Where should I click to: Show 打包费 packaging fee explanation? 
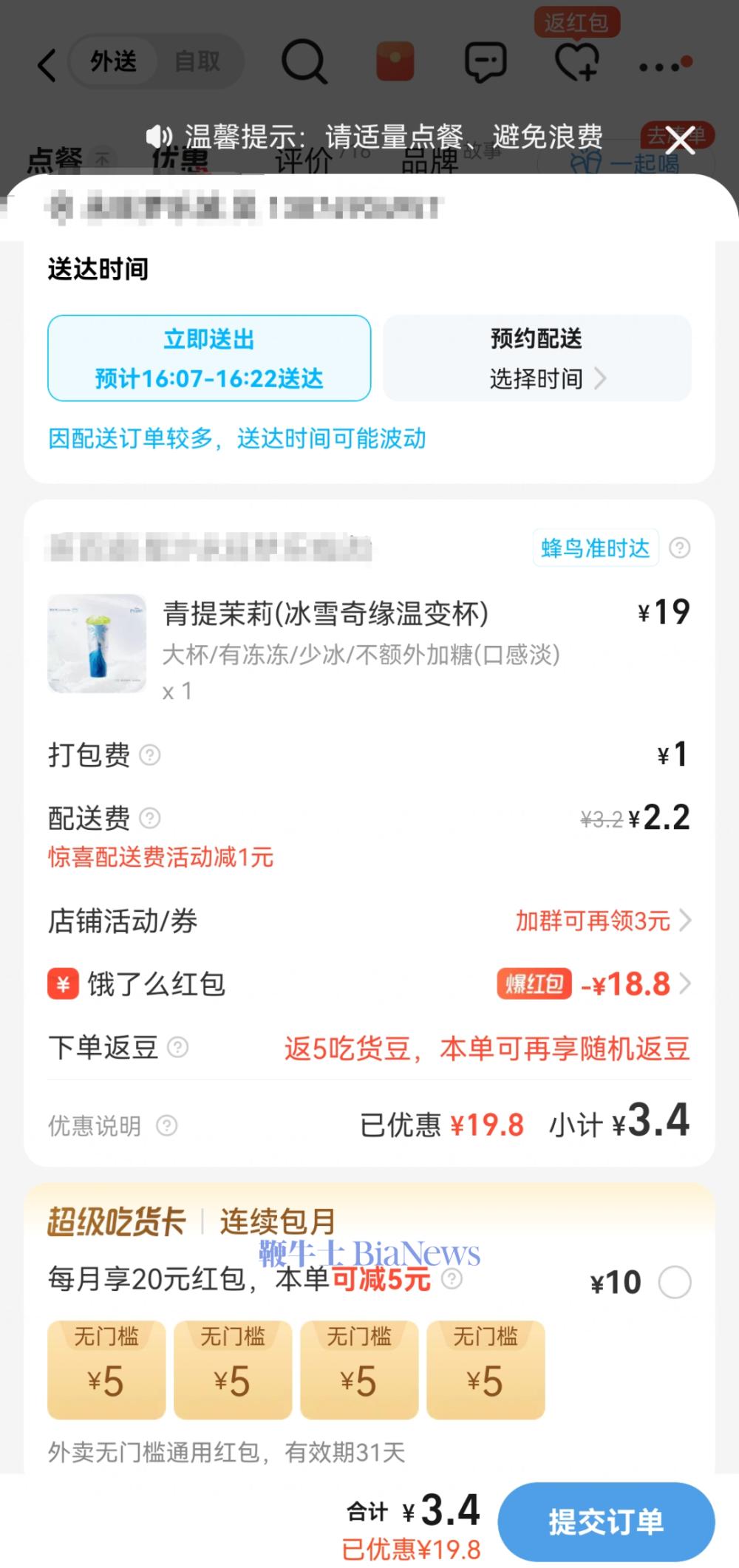click(x=150, y=755)
